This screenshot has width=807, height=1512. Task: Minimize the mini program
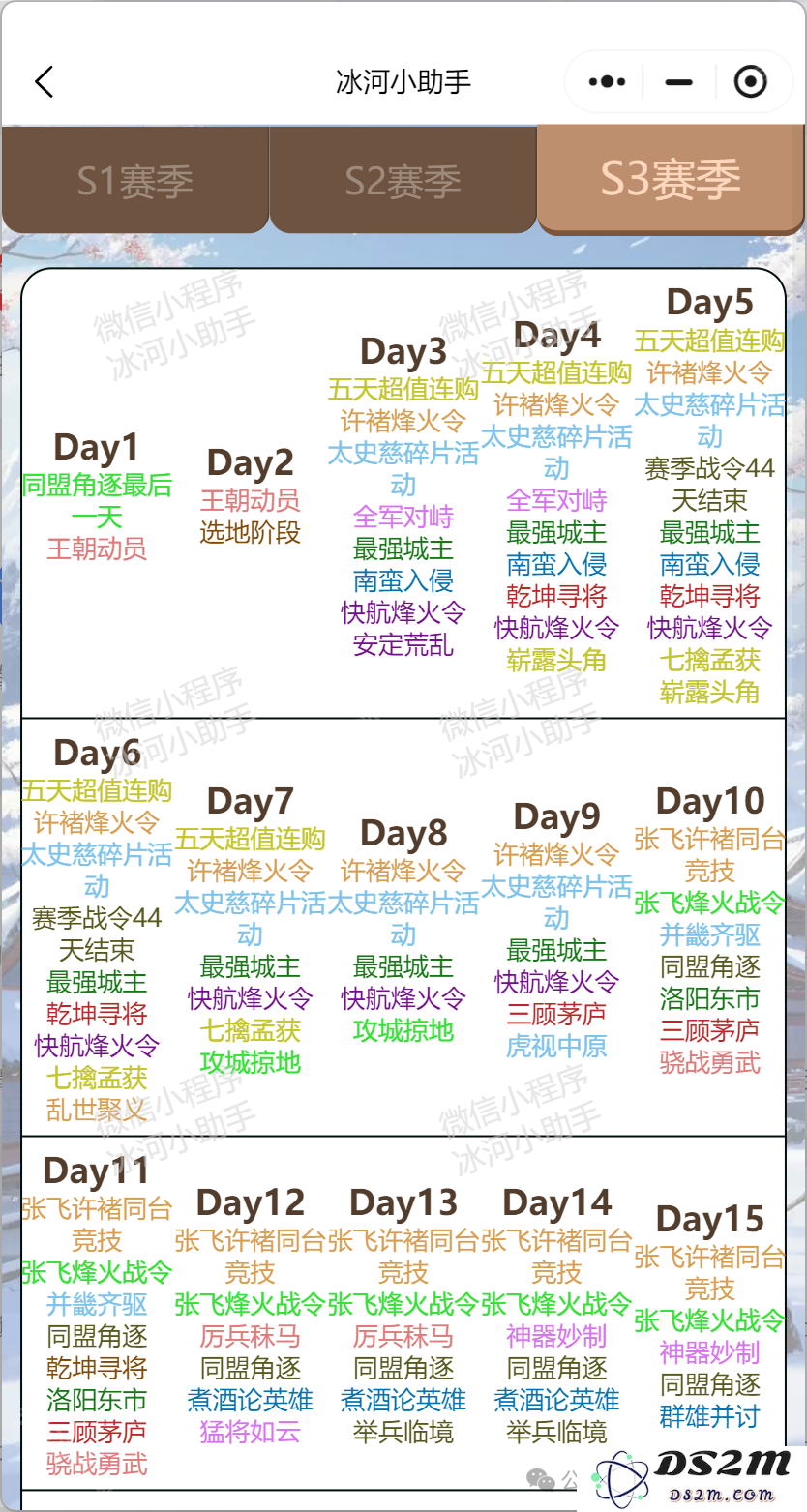coord(679,82)
